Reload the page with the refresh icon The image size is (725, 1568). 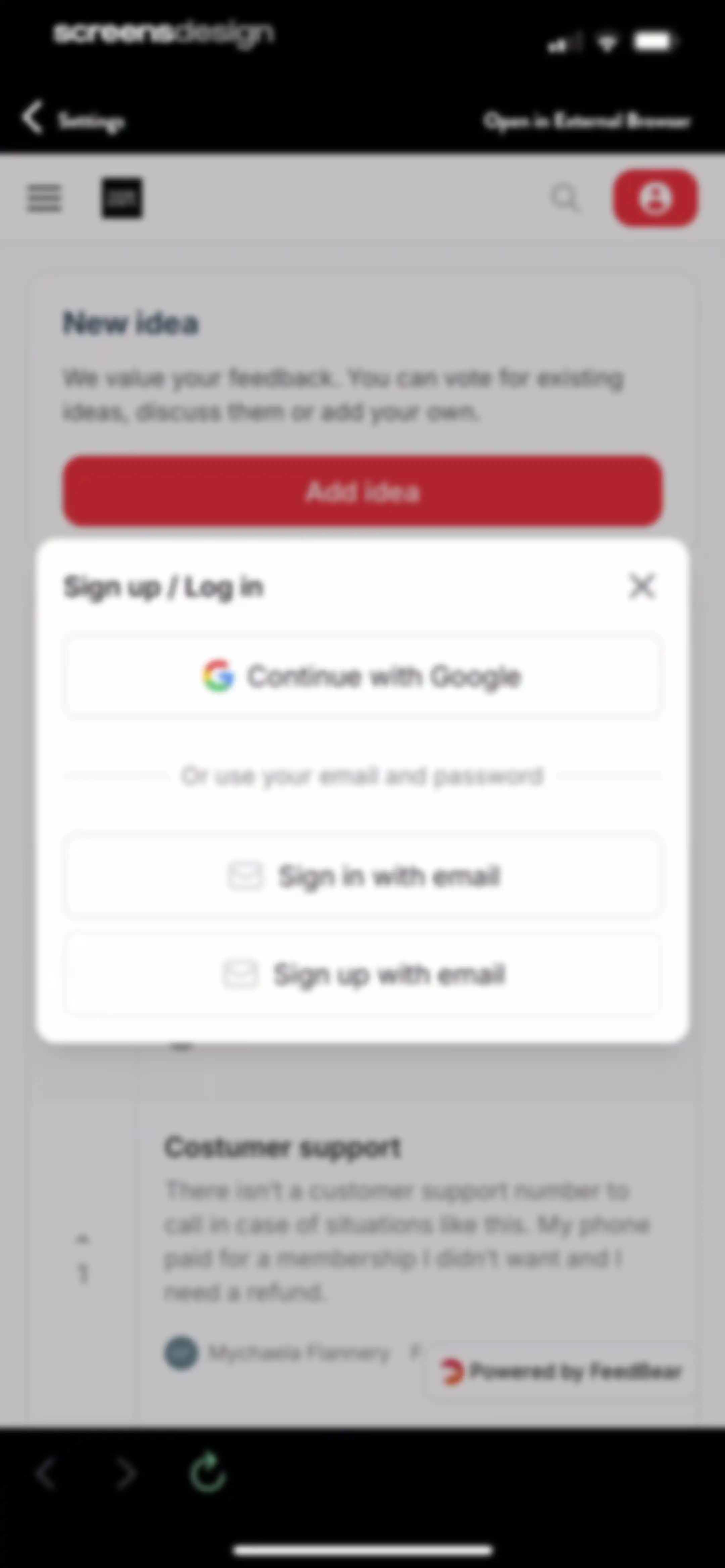tap(208, 1473)
